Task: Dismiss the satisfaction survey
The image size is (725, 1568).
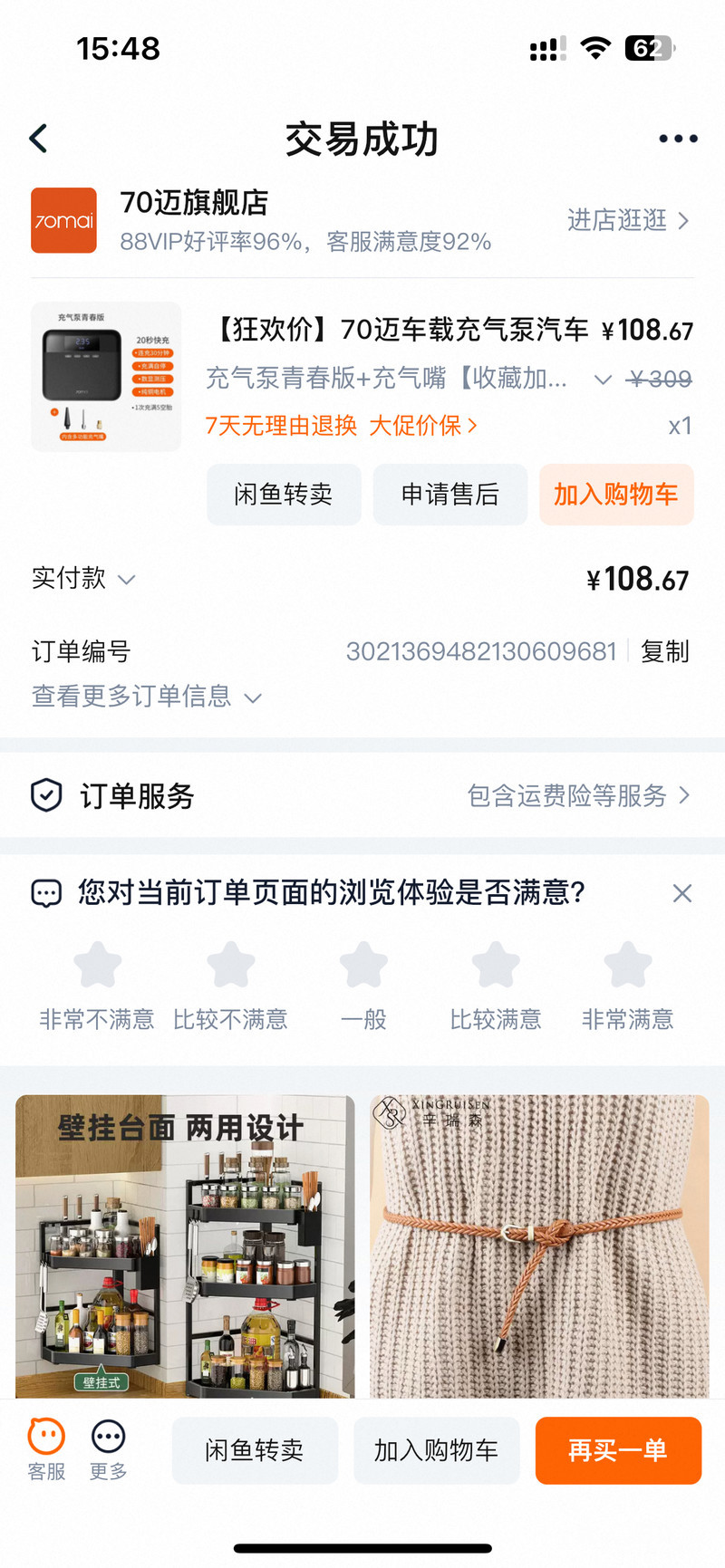Action: pos(681,893)
